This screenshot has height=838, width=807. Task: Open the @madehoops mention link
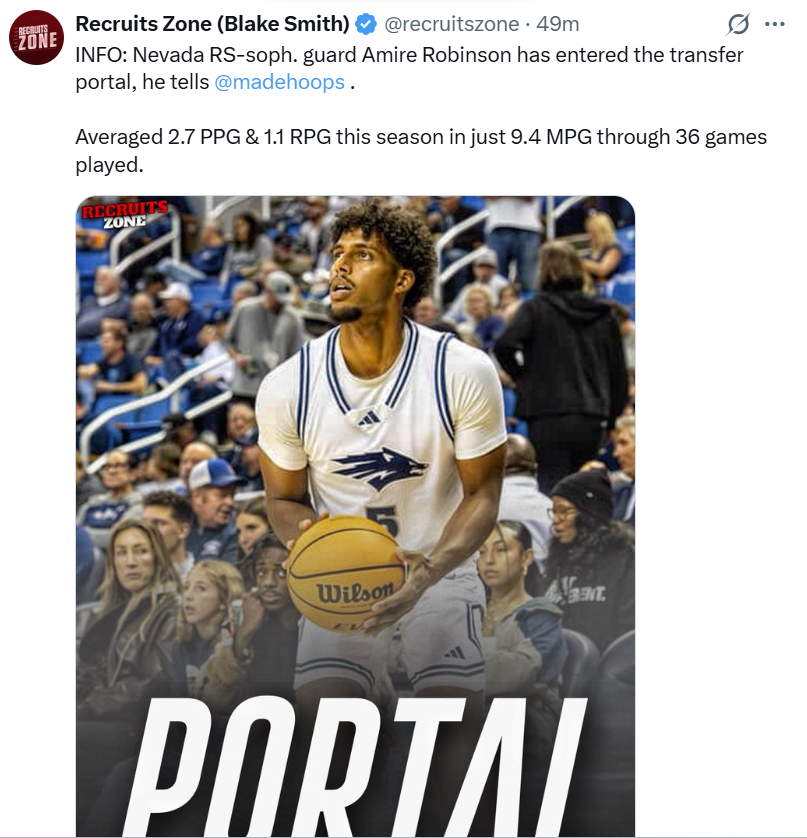point(280,83)
